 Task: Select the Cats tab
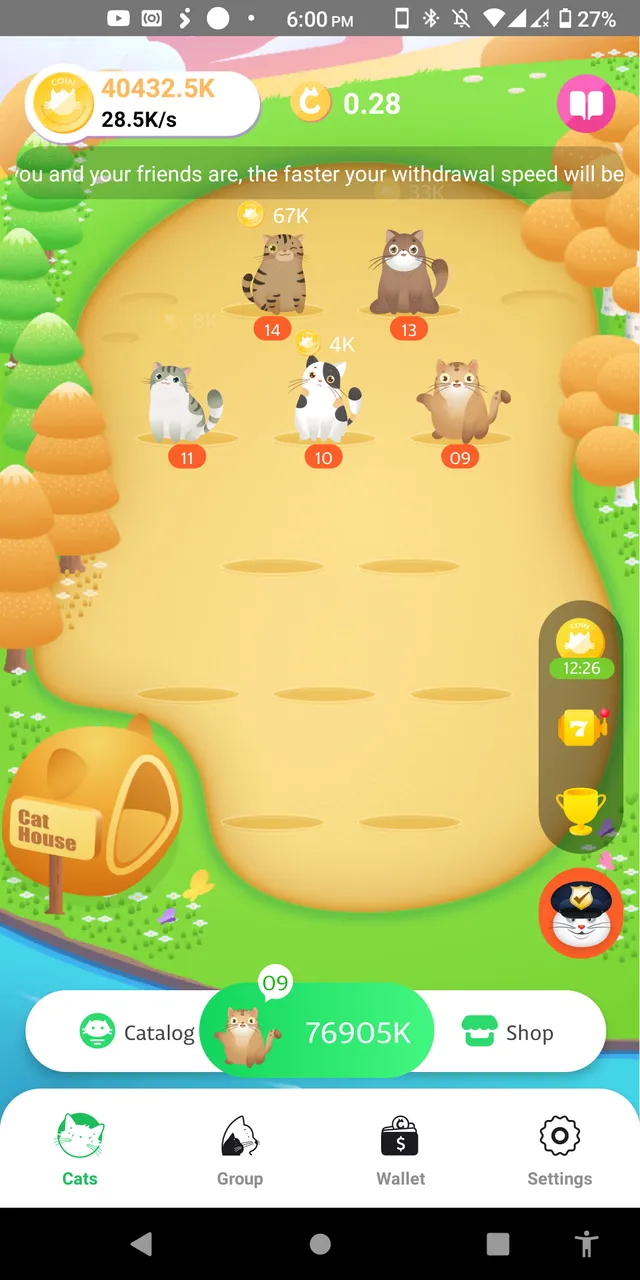pyautogui.click(x=80, y=1150)
